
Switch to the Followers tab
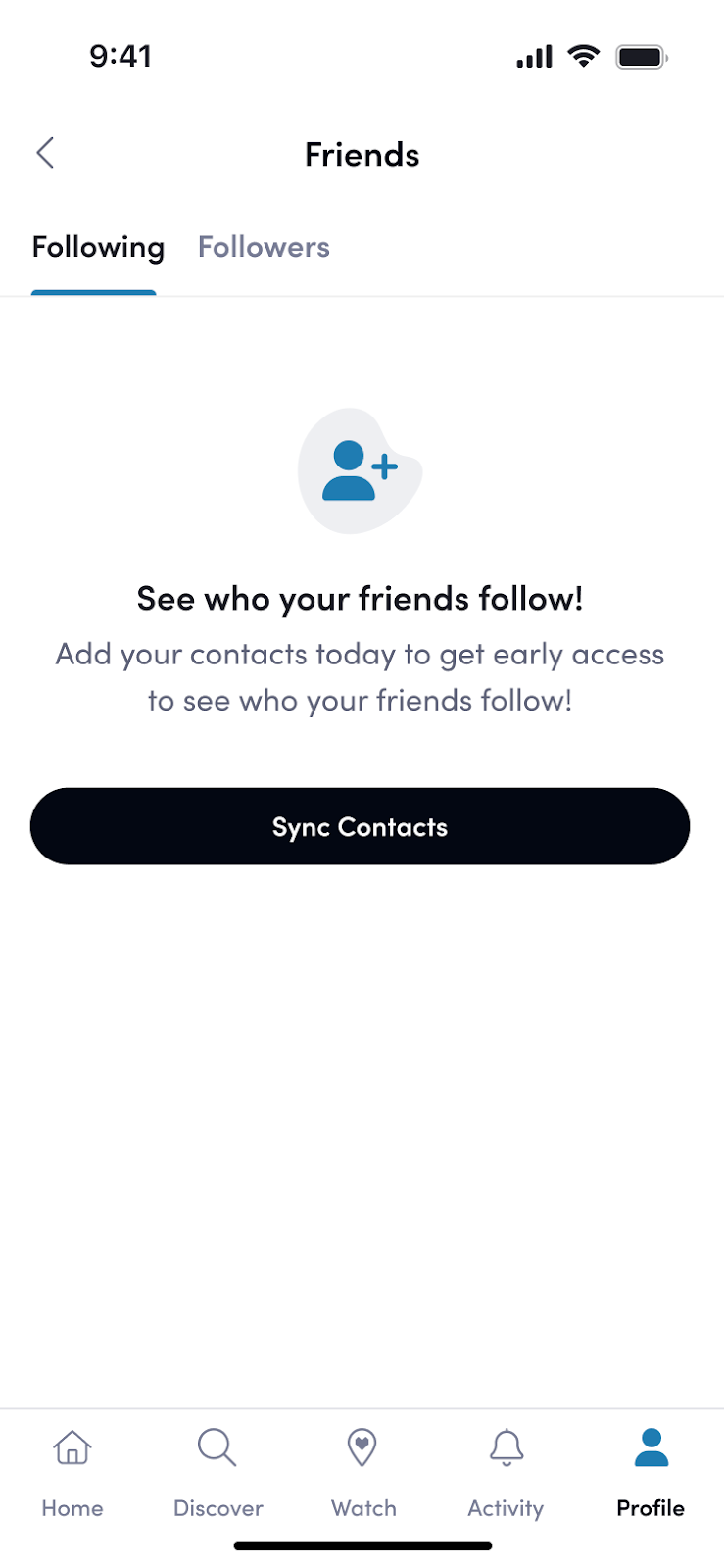(x=264, y=248)
